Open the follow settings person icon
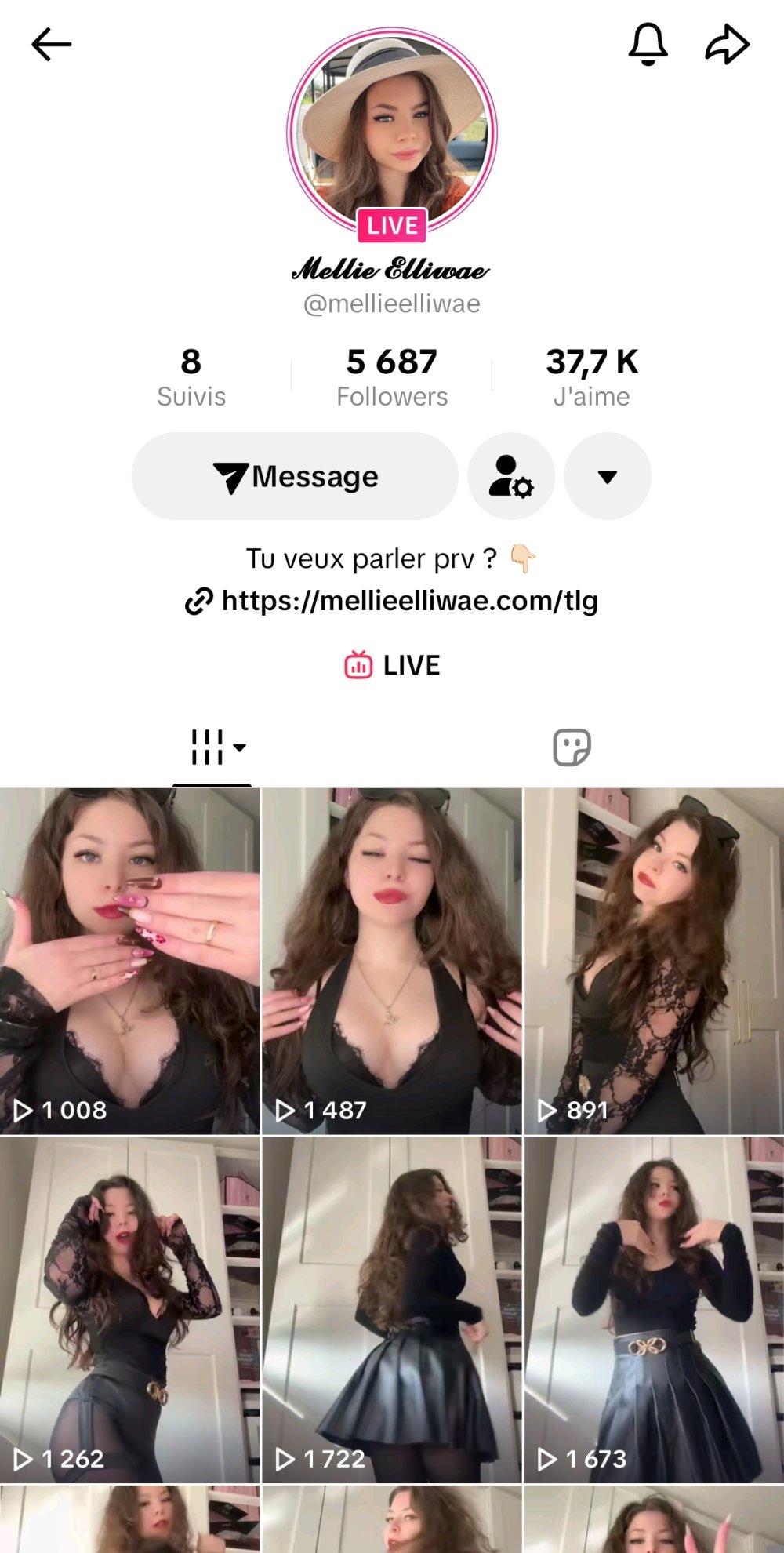This screenshot has height=1553, width=784. point(511,476)
